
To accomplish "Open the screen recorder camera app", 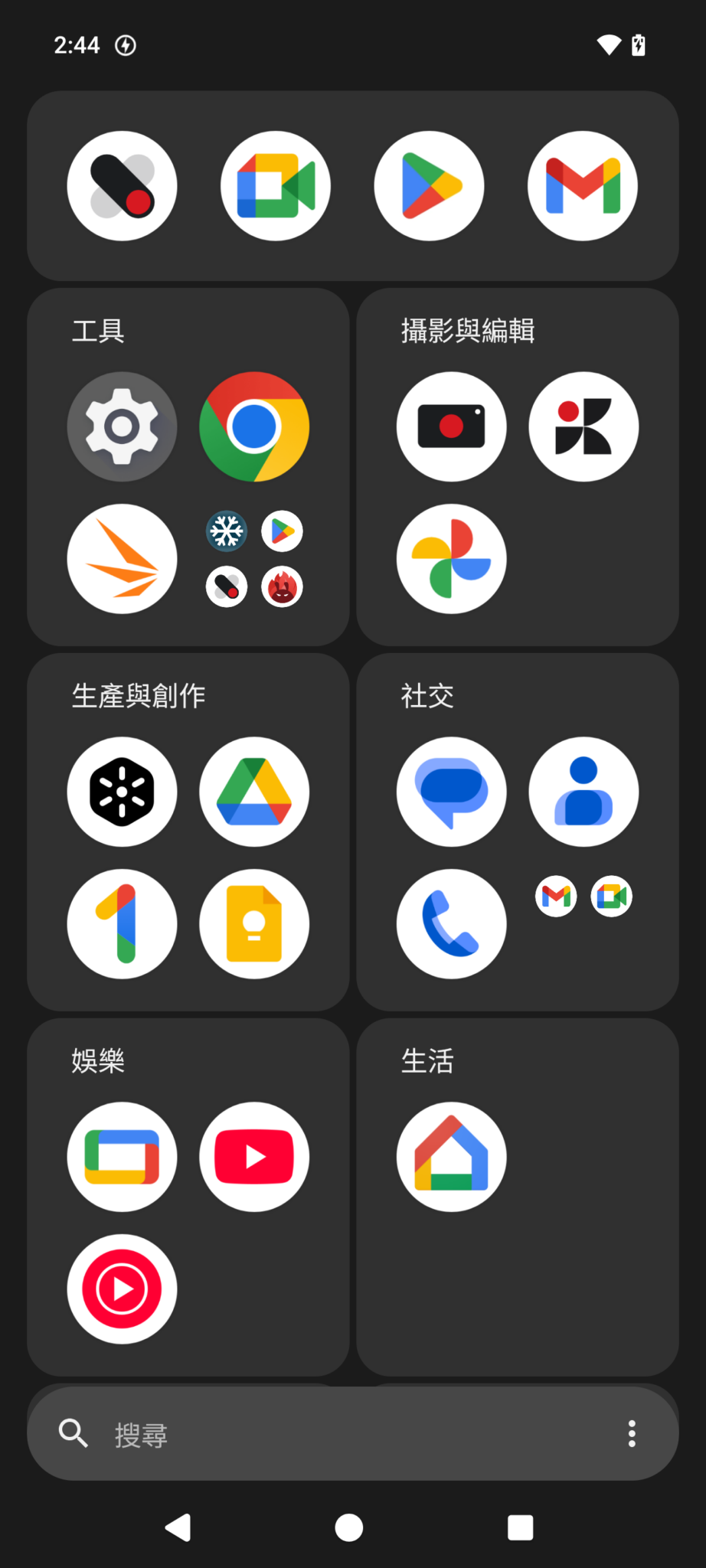I will pos(452,426).
